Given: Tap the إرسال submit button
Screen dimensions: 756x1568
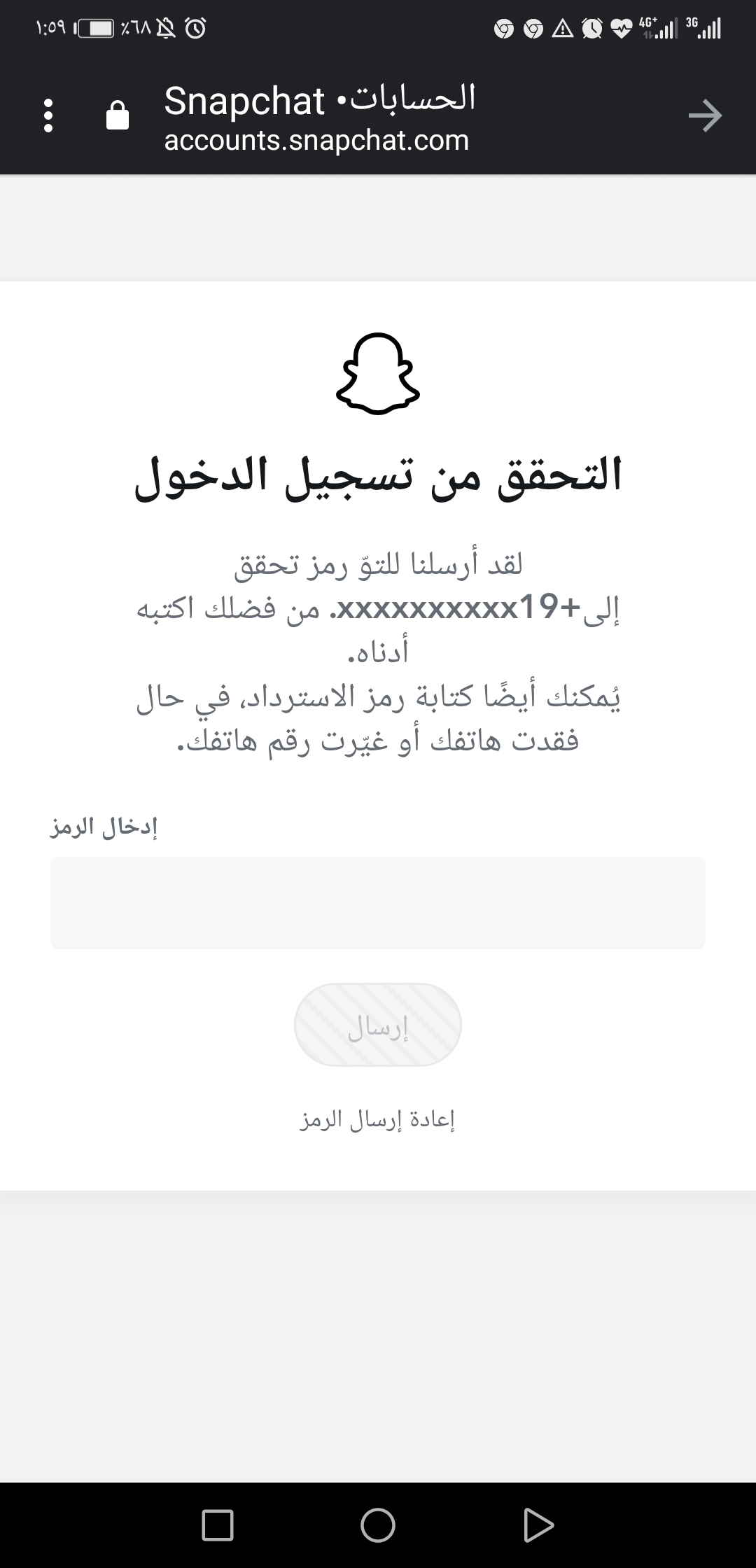Looking at the screenshot, I should point(378,1025).
